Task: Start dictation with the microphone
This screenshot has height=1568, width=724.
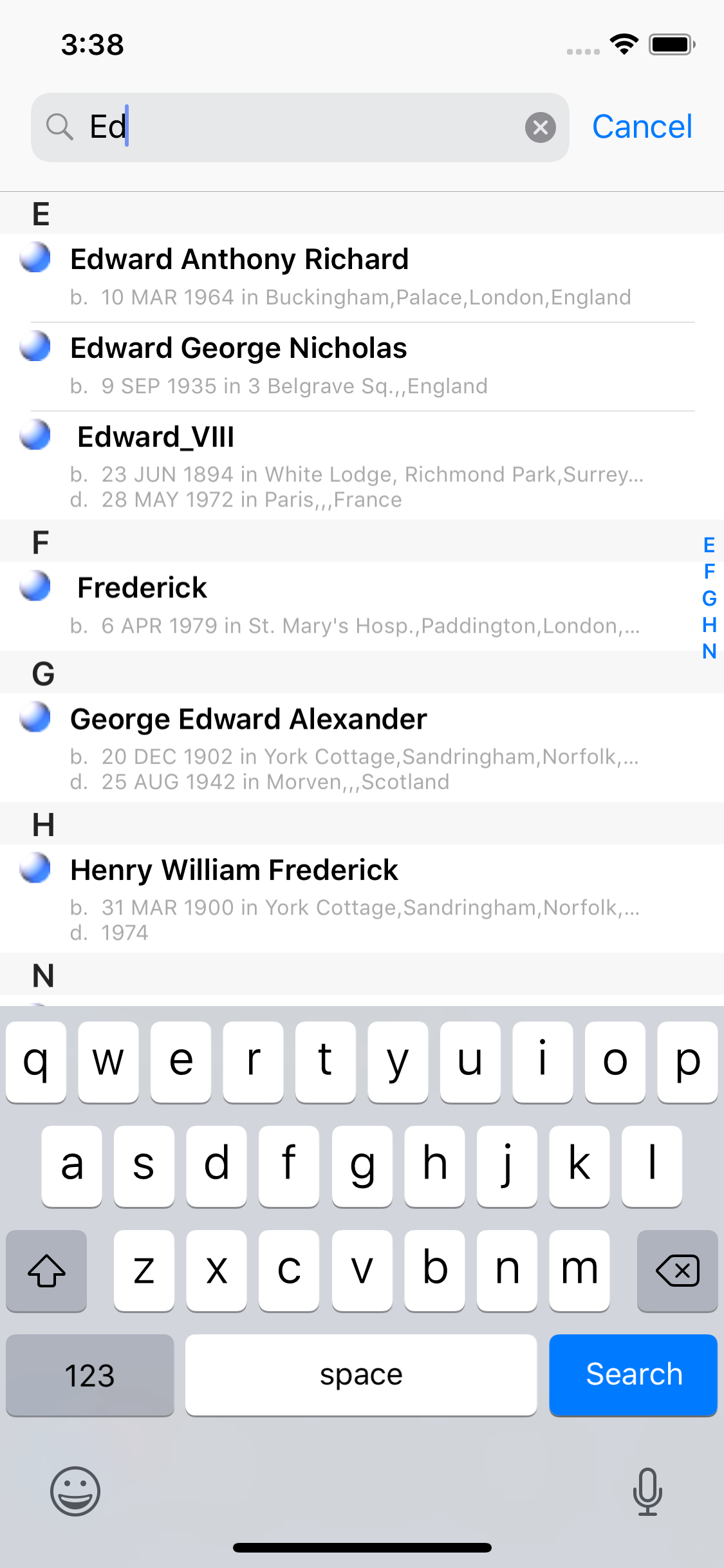Action: [647, 1491]
